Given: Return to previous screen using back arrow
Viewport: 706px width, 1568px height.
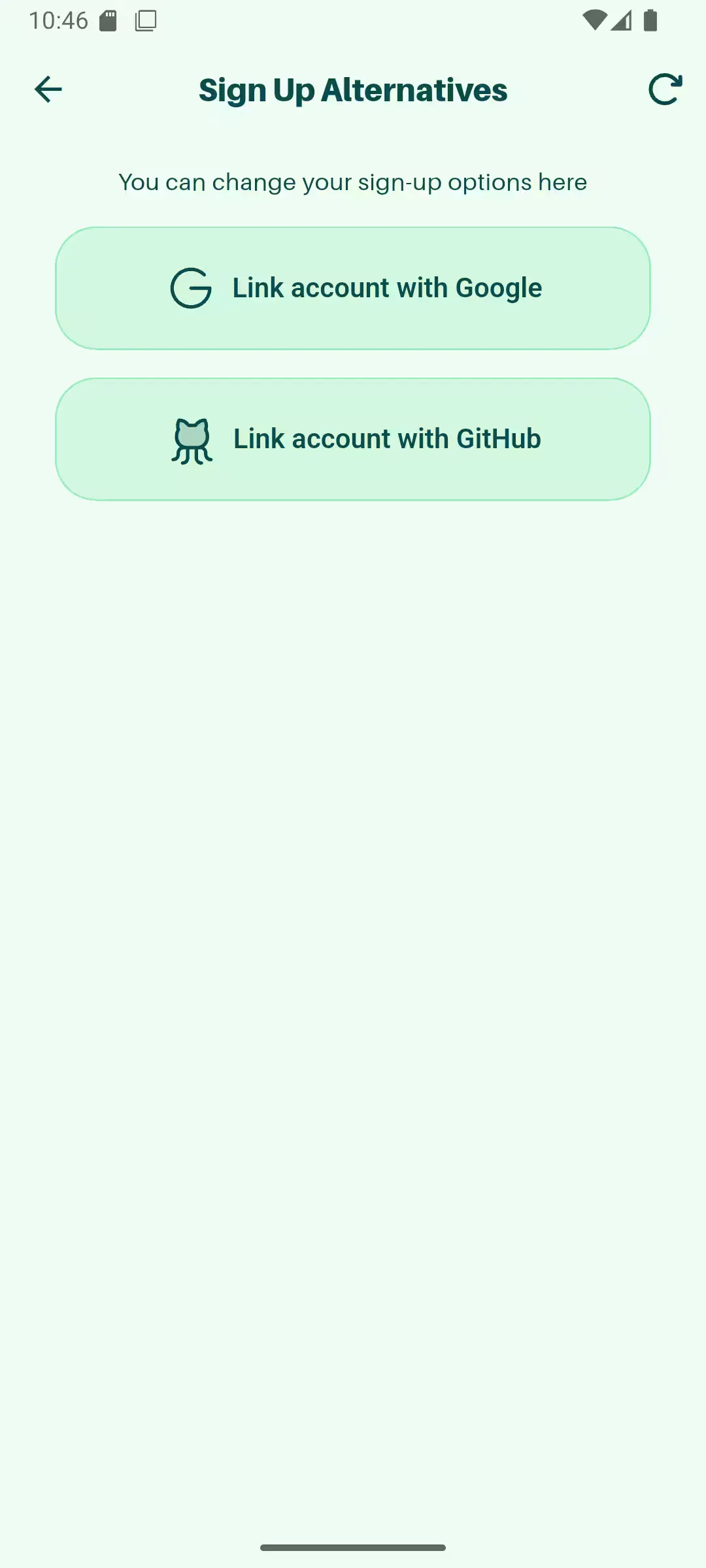Looking at the screenshot, I should coord(48,89).
